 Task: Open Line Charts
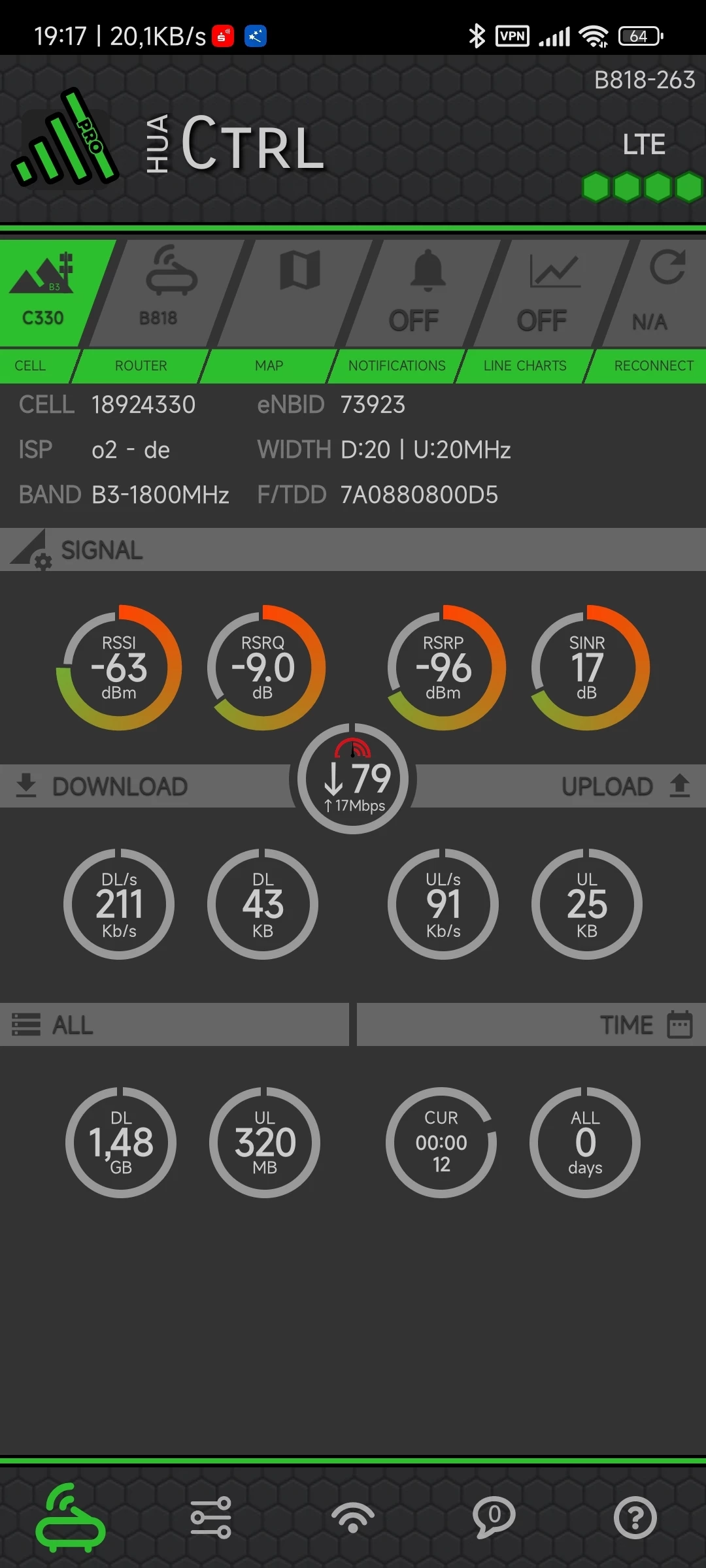552,294
